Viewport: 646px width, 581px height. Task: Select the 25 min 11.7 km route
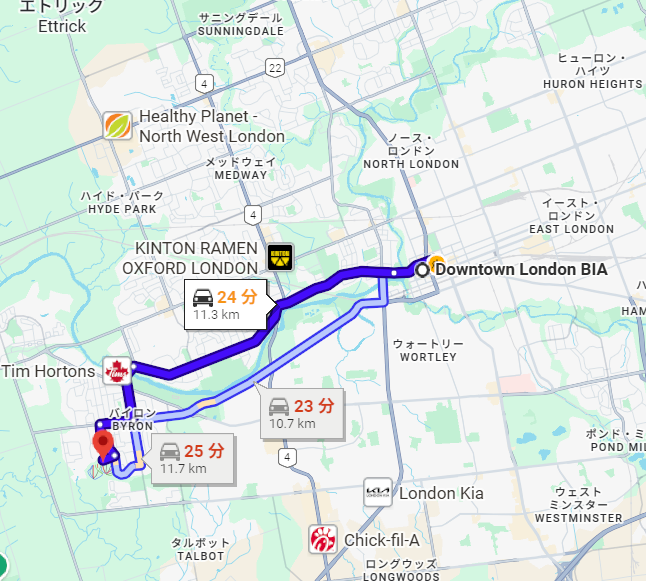click(193, 458)
